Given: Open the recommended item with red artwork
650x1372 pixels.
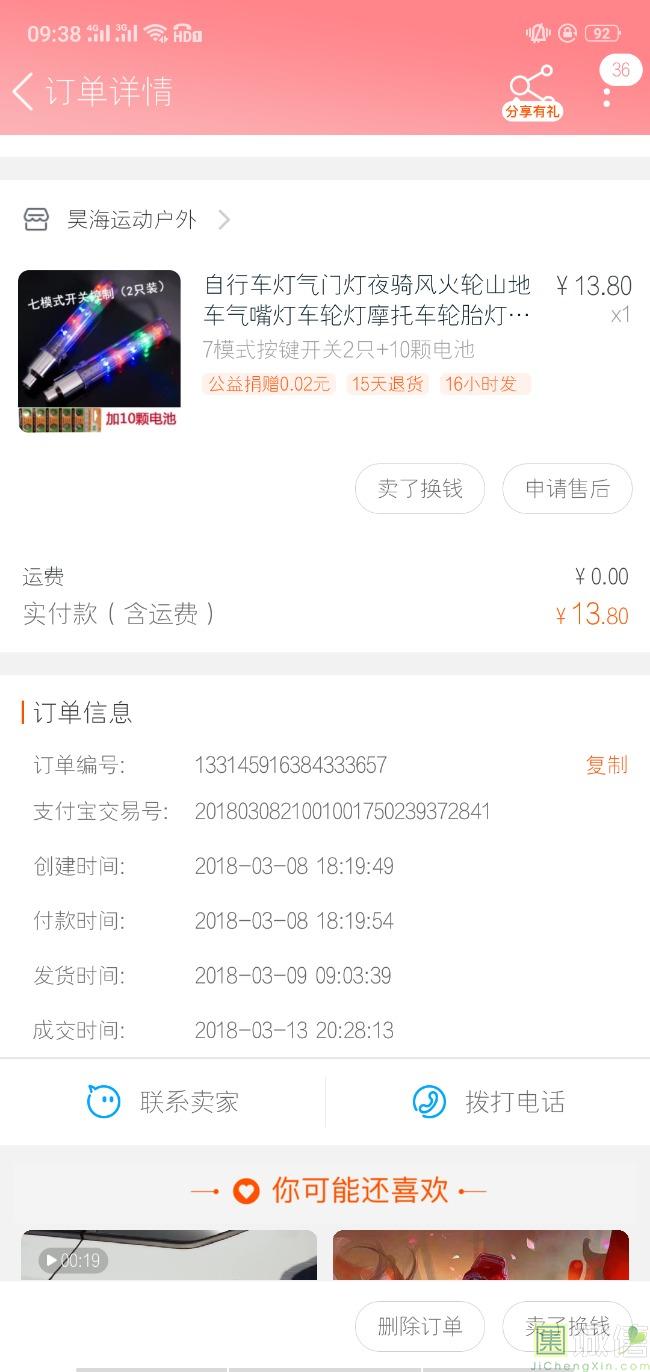Looking at the screenshot, I should [x=480, y=1255].
